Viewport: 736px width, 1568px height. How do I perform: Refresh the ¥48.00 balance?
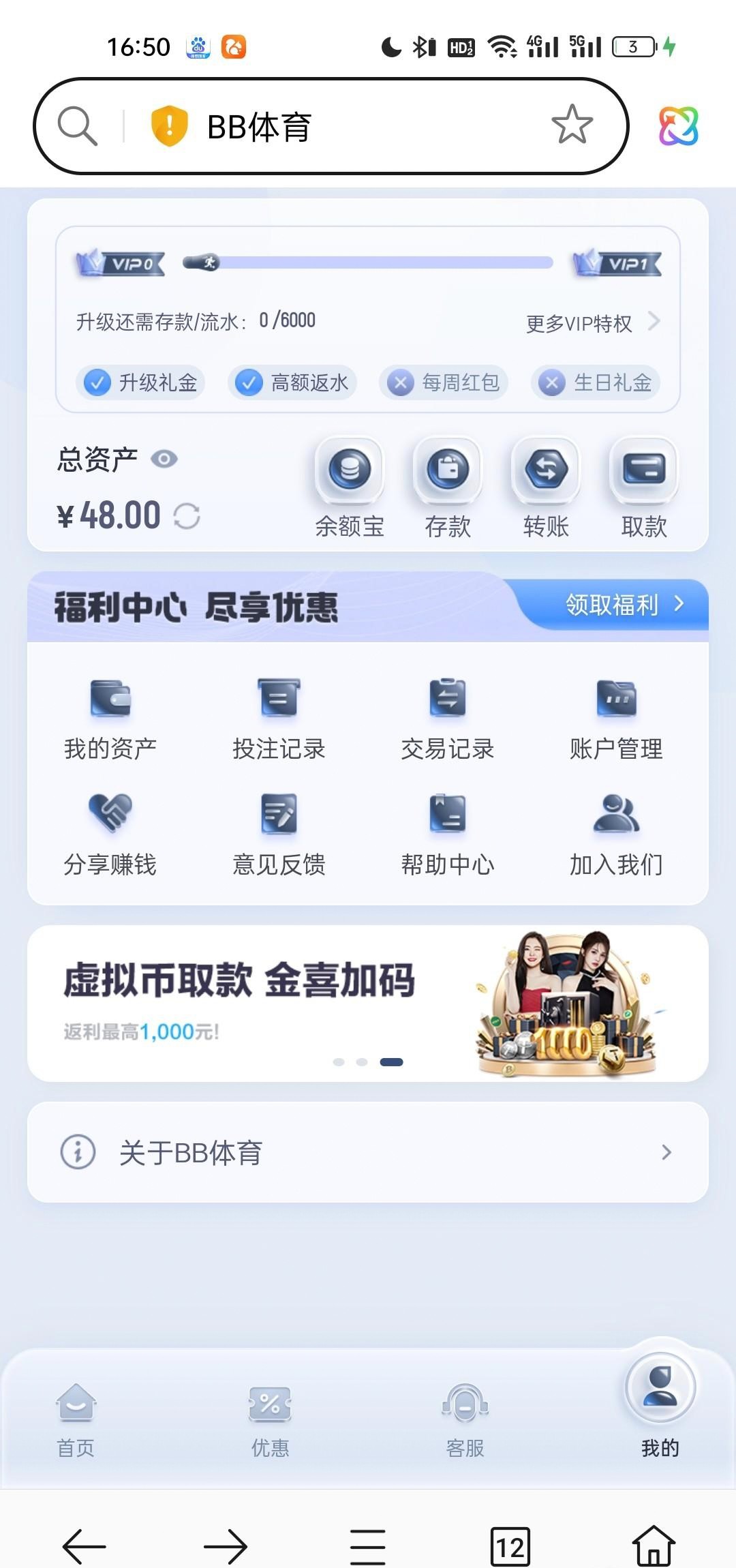(187, 516)
